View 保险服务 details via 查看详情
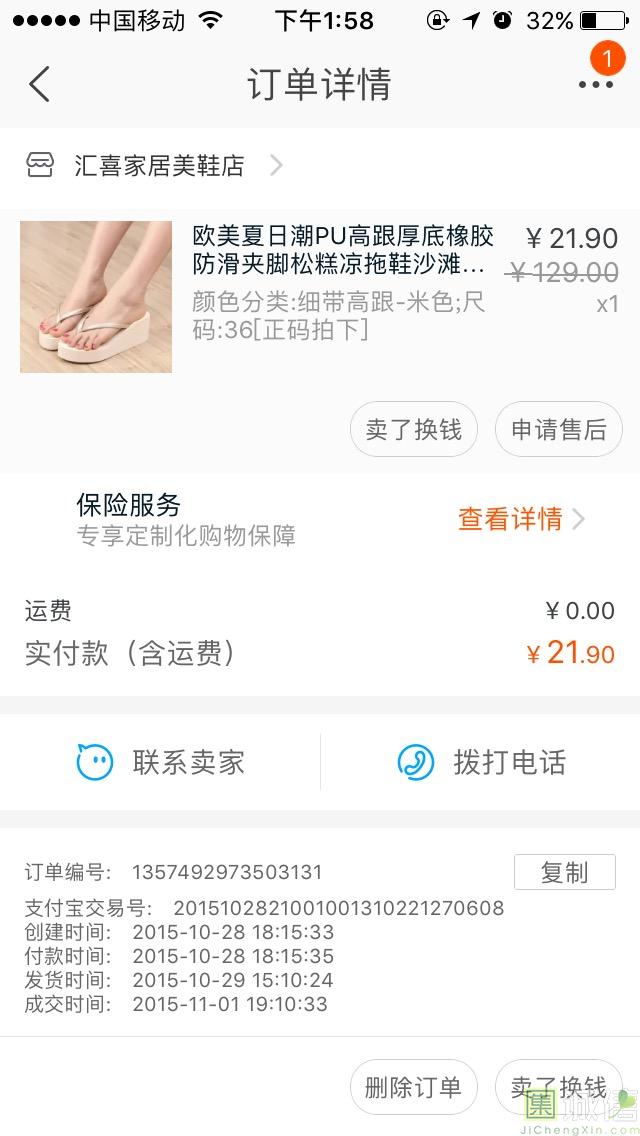Screen dimensions: 640x1136 pyautogui.click(x=520, y=519)
